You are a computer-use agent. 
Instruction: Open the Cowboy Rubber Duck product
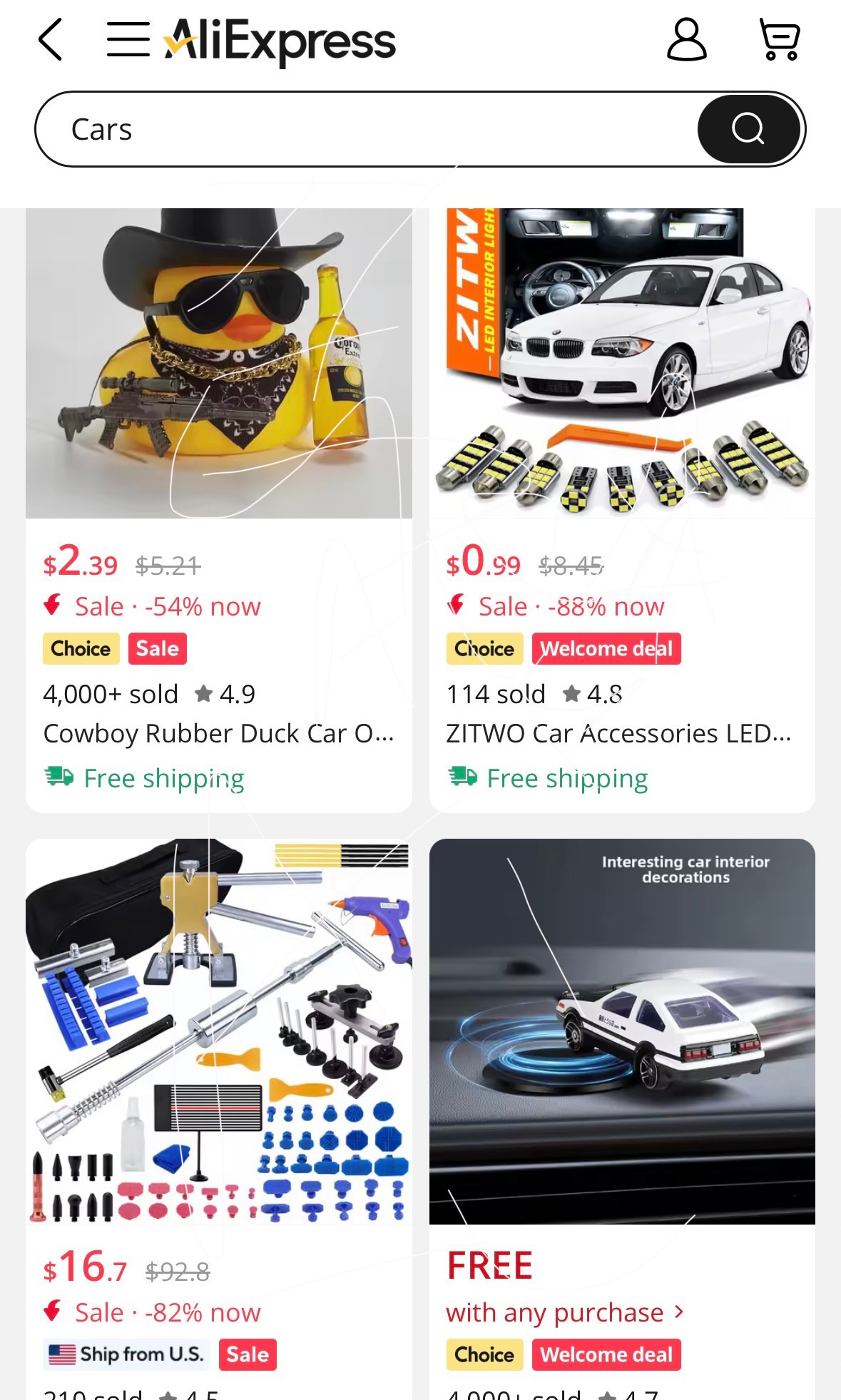tap(218, 364)
